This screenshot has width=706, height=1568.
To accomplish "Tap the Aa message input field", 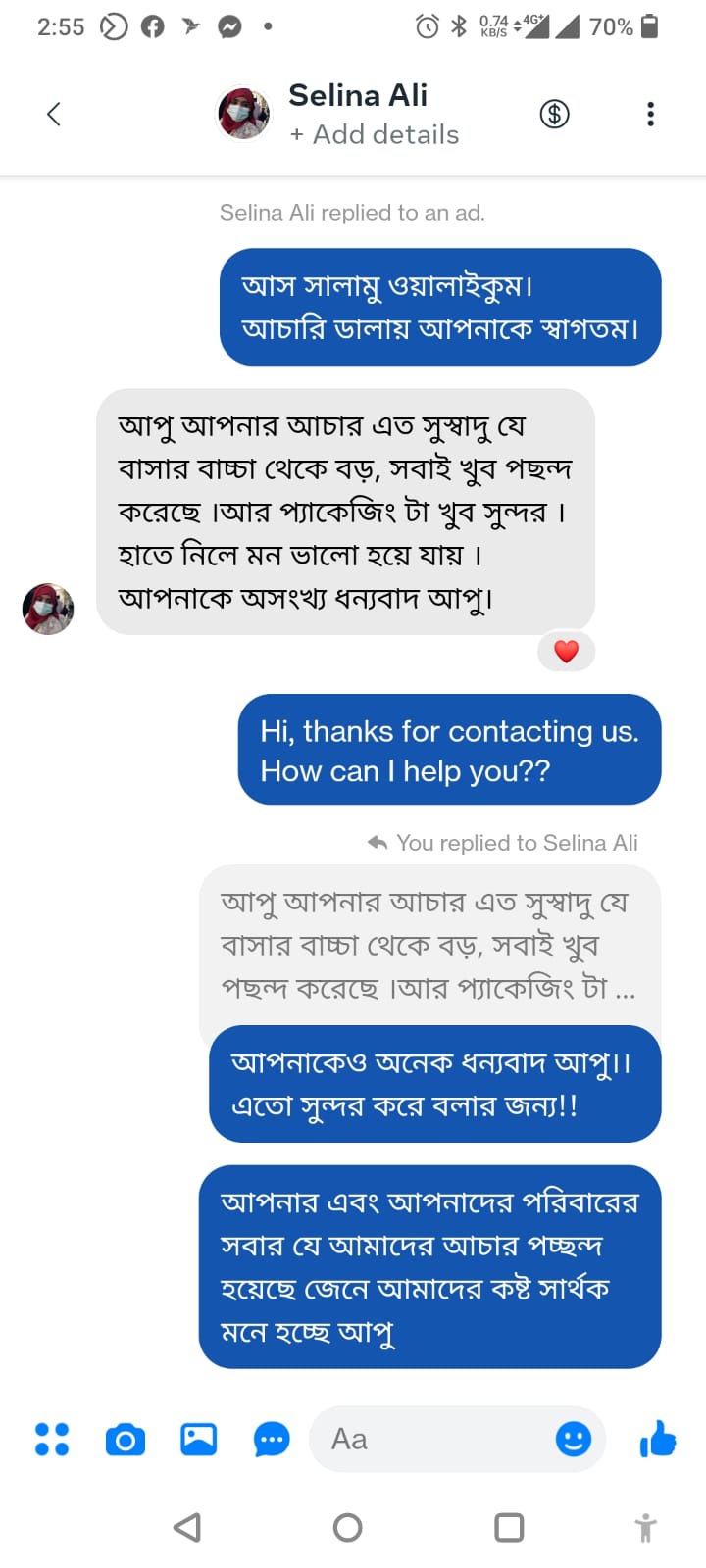I will pos(431,1439).
